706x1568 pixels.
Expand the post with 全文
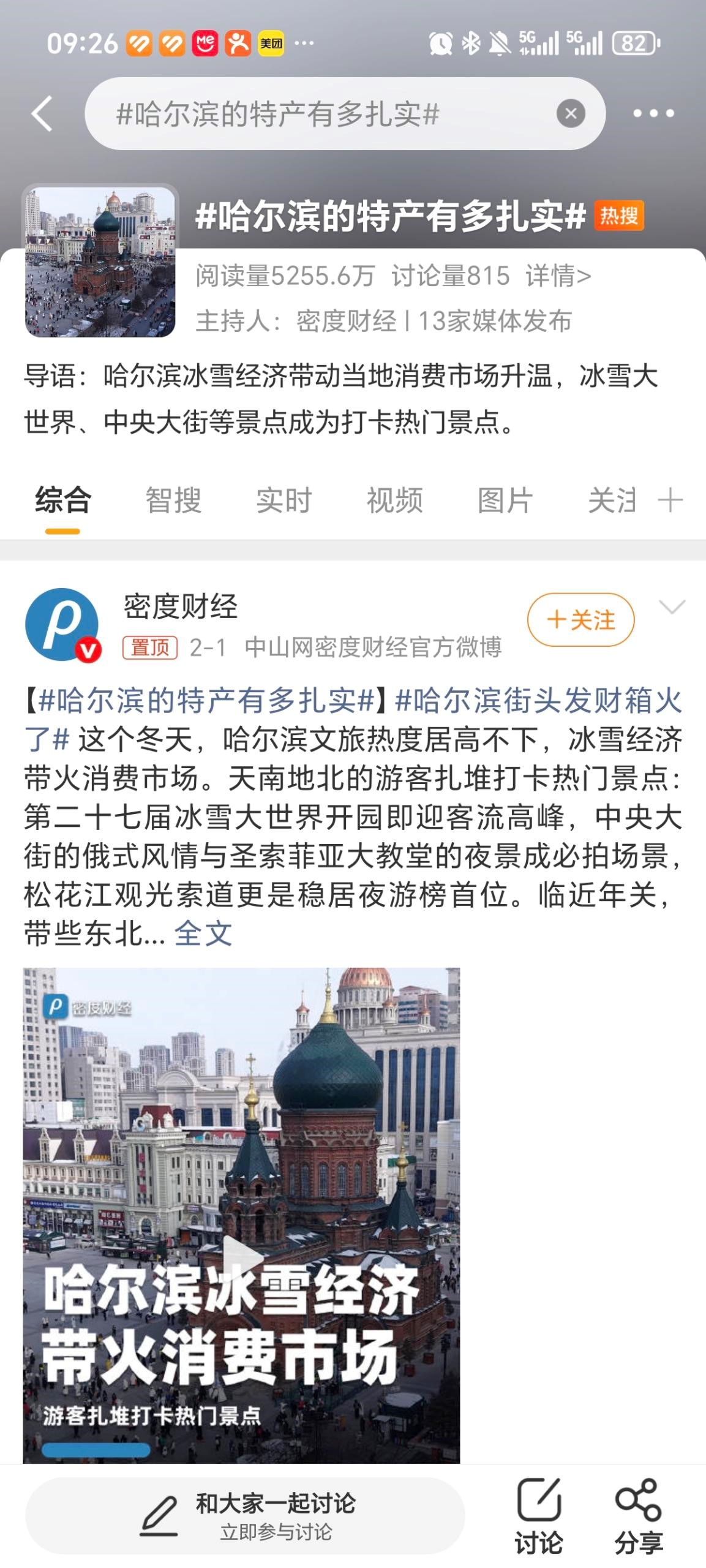tap(203, 934)
